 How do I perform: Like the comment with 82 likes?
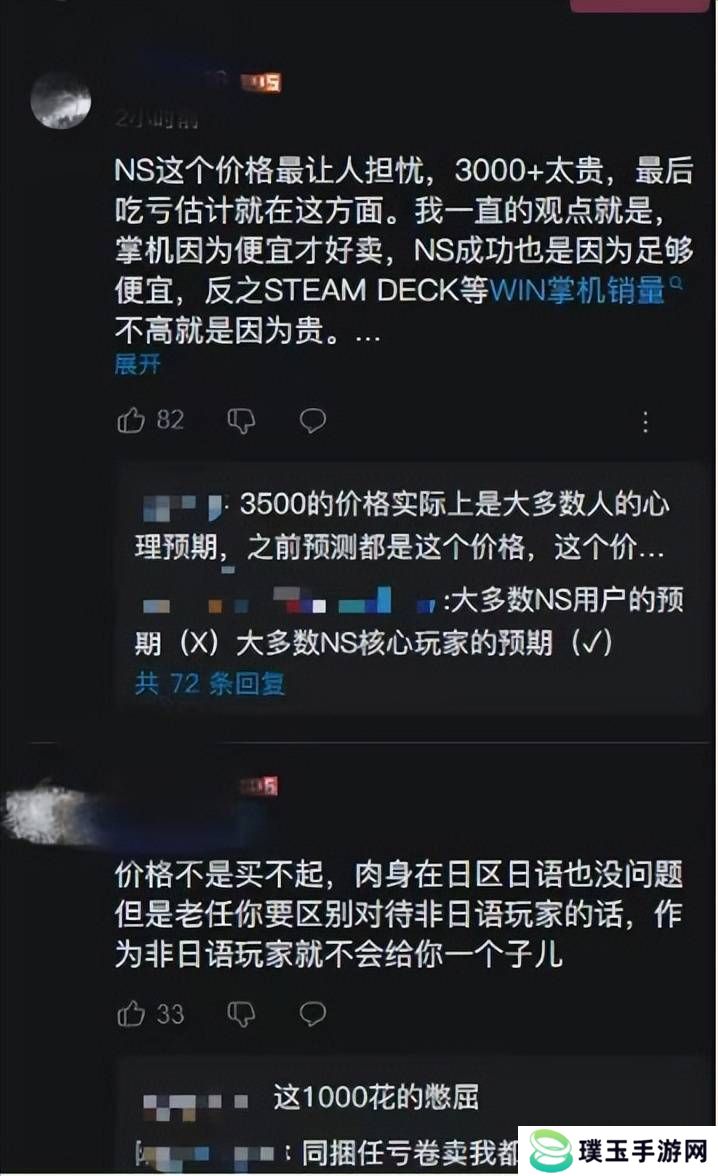click(x=132, y=421)
